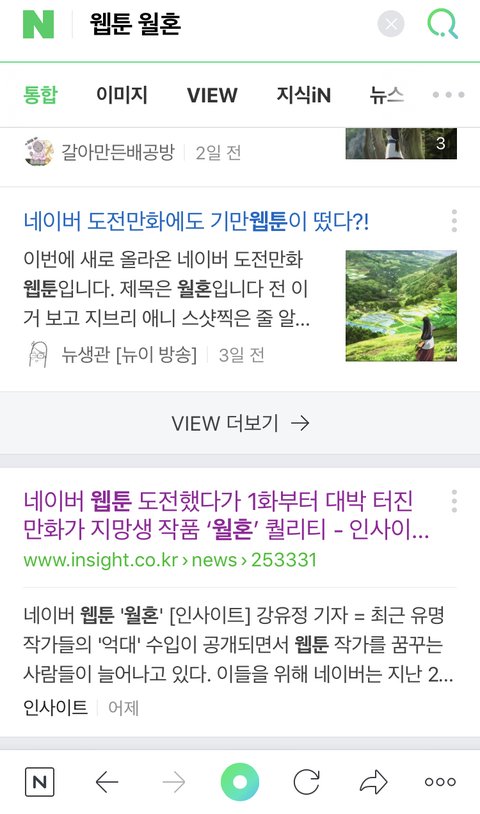Go to Naver home from the bottom bar

coord(39,781)
